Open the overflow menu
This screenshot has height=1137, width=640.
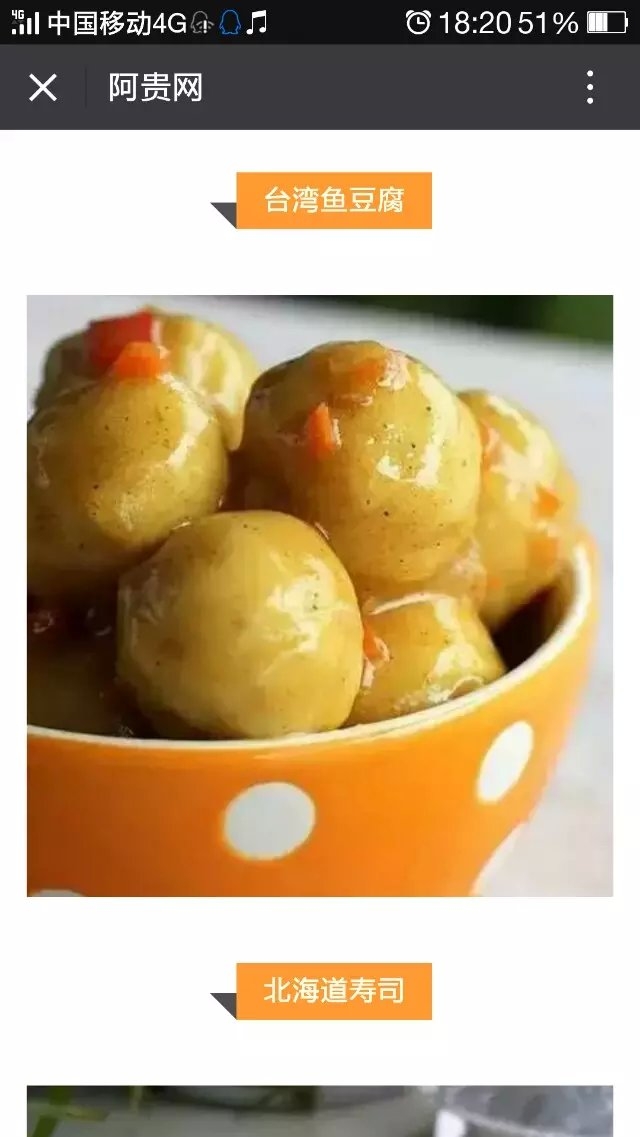point(590,88)
